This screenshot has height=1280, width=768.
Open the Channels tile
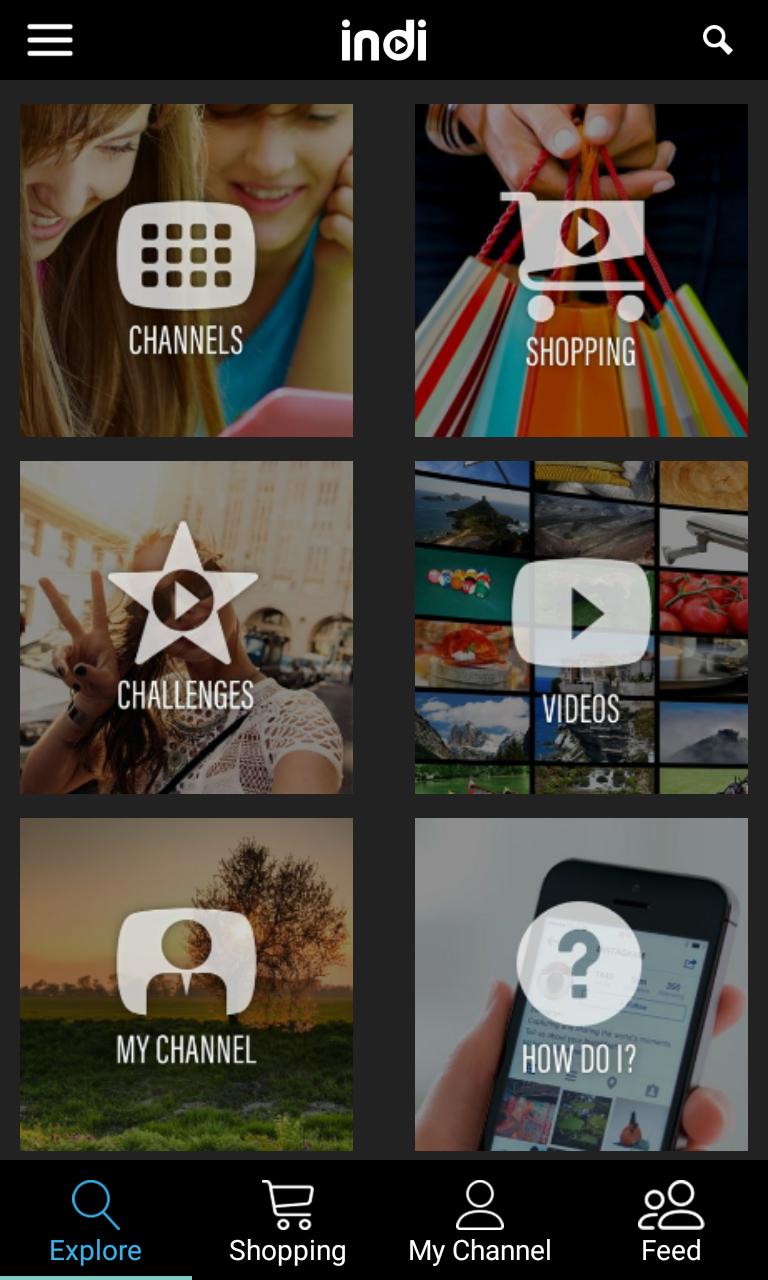pyautogui.click(x=186, y=270)
